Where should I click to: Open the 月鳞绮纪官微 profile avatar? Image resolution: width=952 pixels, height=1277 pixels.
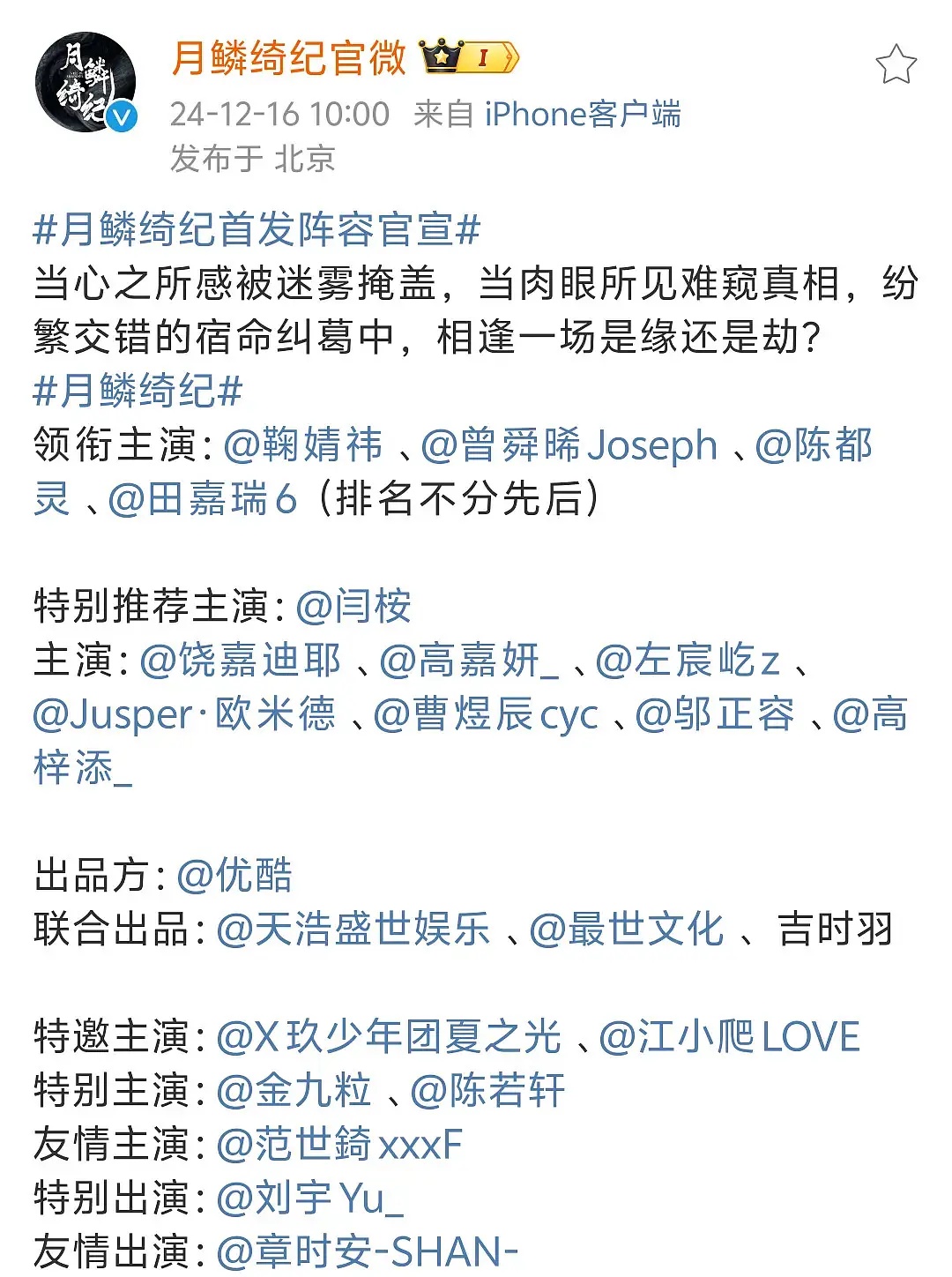(x=86, y=83)
